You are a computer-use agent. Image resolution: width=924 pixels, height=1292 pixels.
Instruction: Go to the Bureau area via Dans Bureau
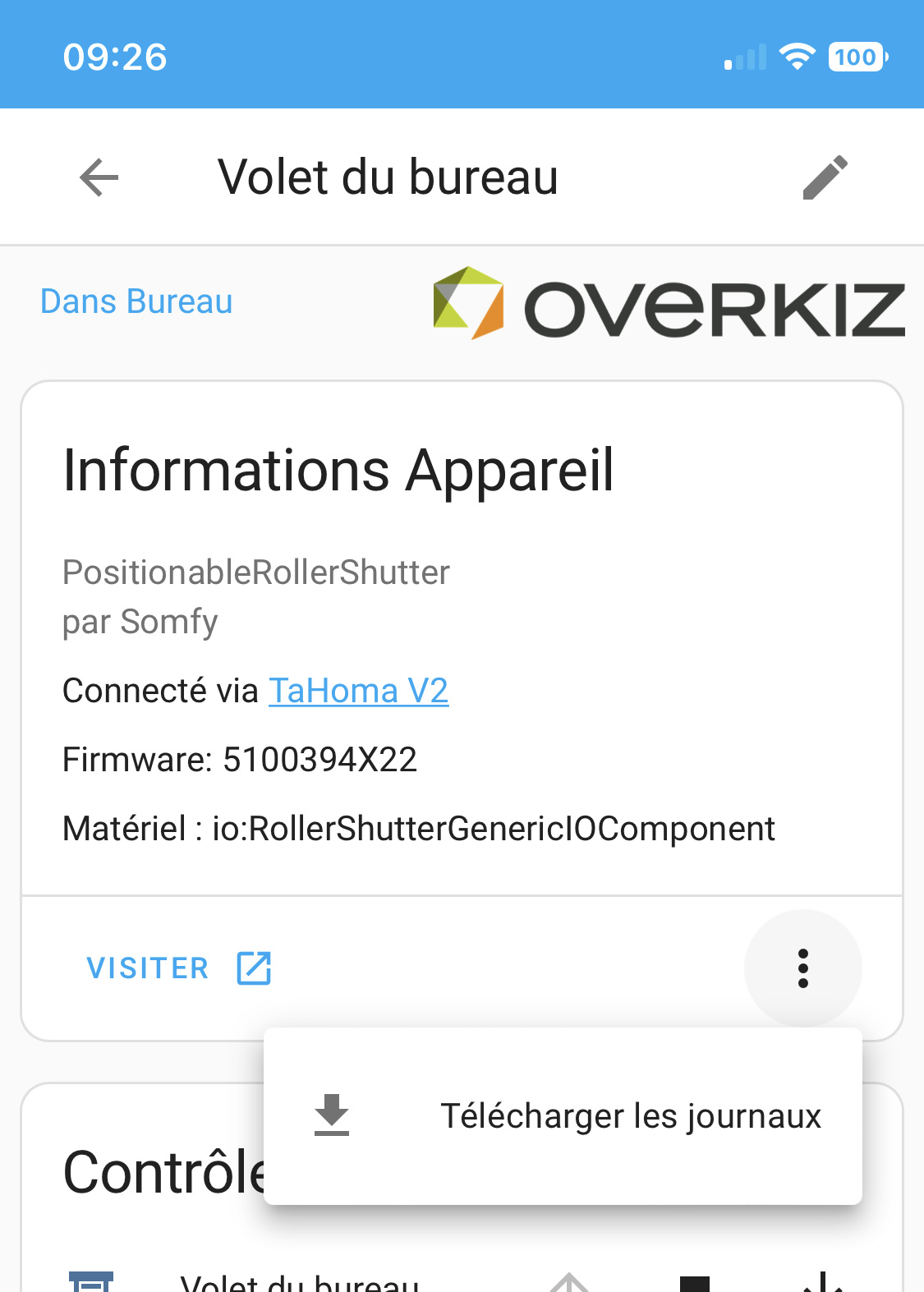(x=136, y=301)
